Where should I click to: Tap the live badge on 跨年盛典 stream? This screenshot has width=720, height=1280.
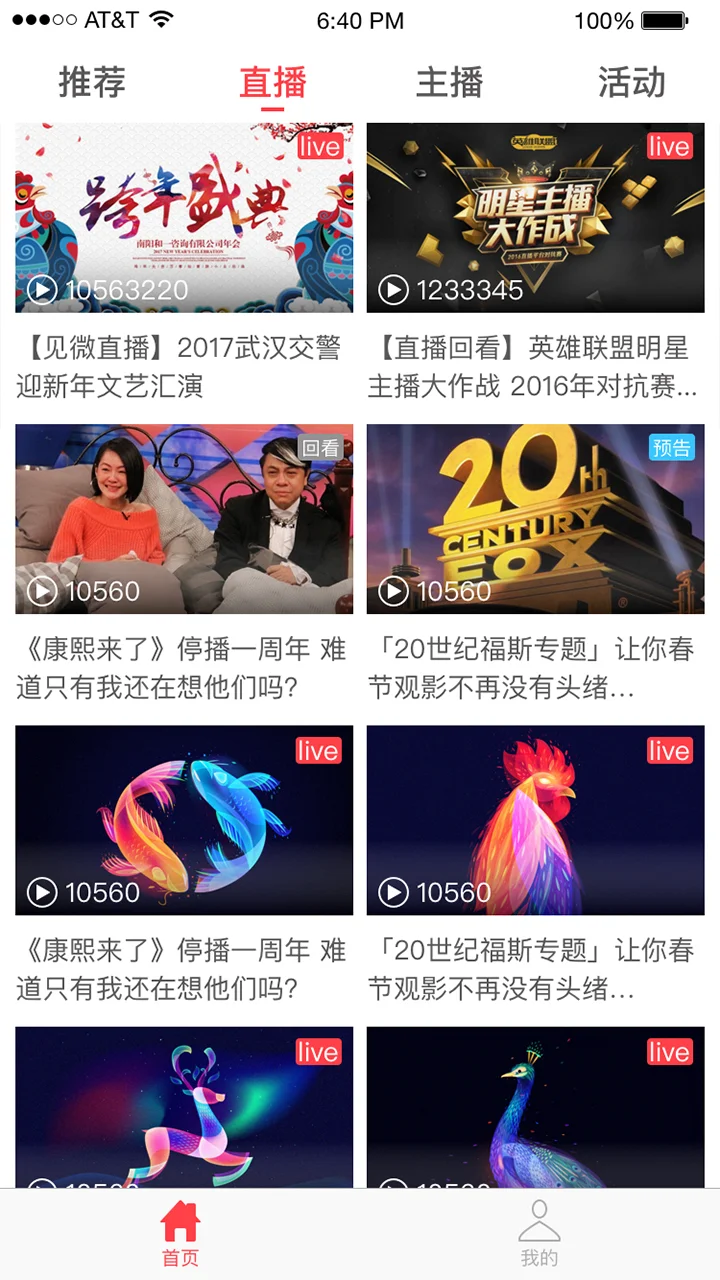318,146
